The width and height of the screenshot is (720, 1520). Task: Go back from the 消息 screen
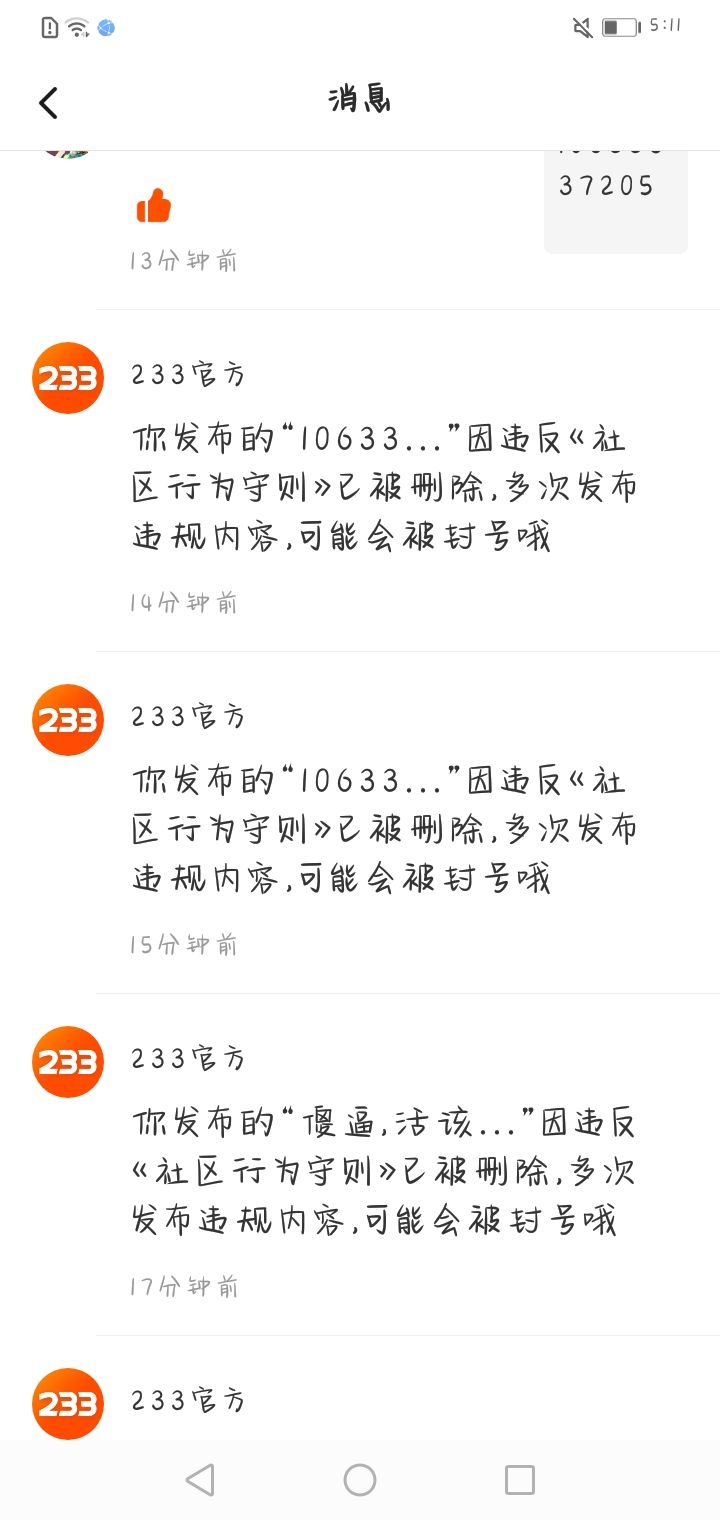[48, 102]
